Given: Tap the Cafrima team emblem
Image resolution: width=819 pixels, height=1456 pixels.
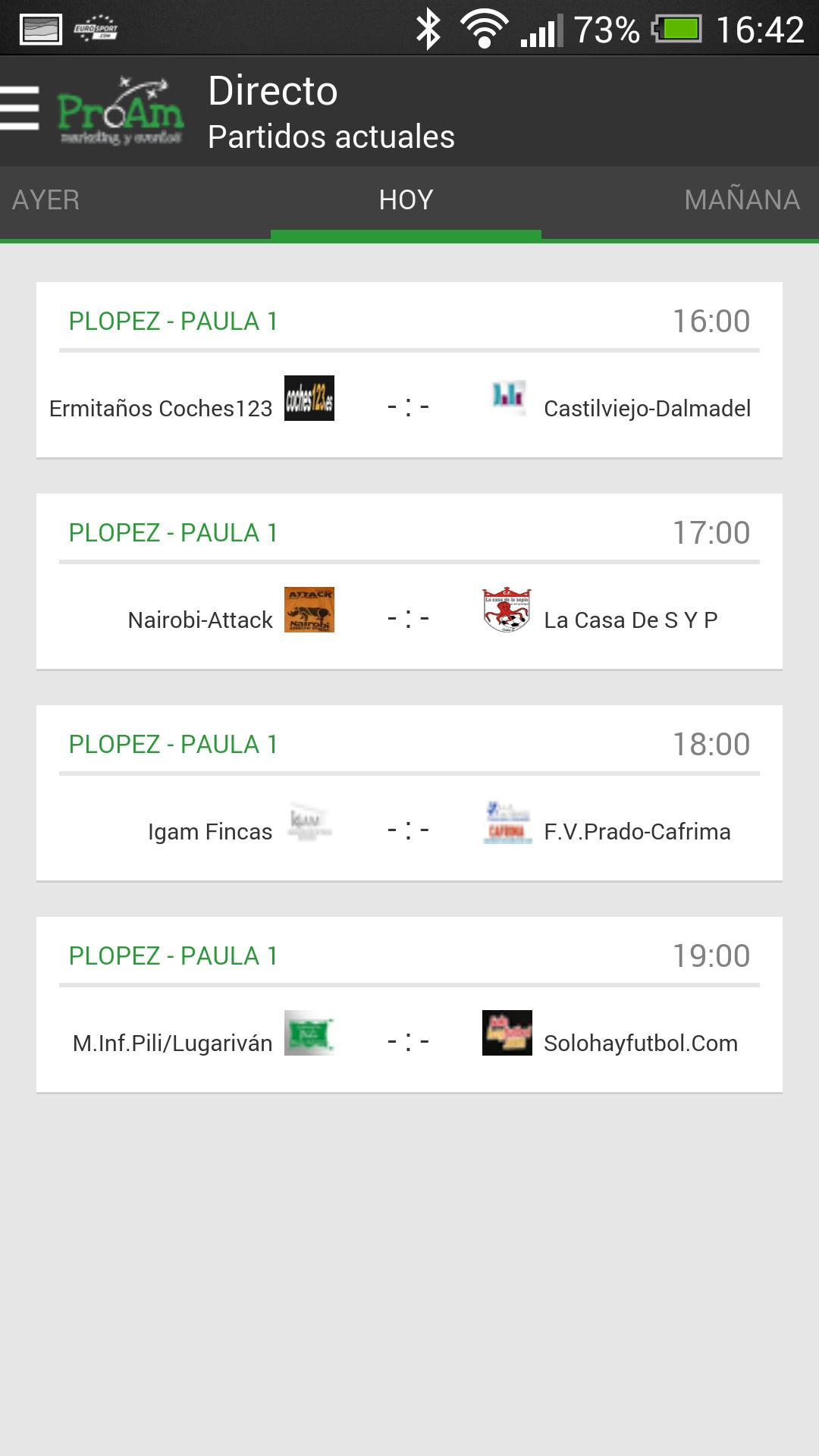Looking at the screenshot, I should click(x=507, y=824).
